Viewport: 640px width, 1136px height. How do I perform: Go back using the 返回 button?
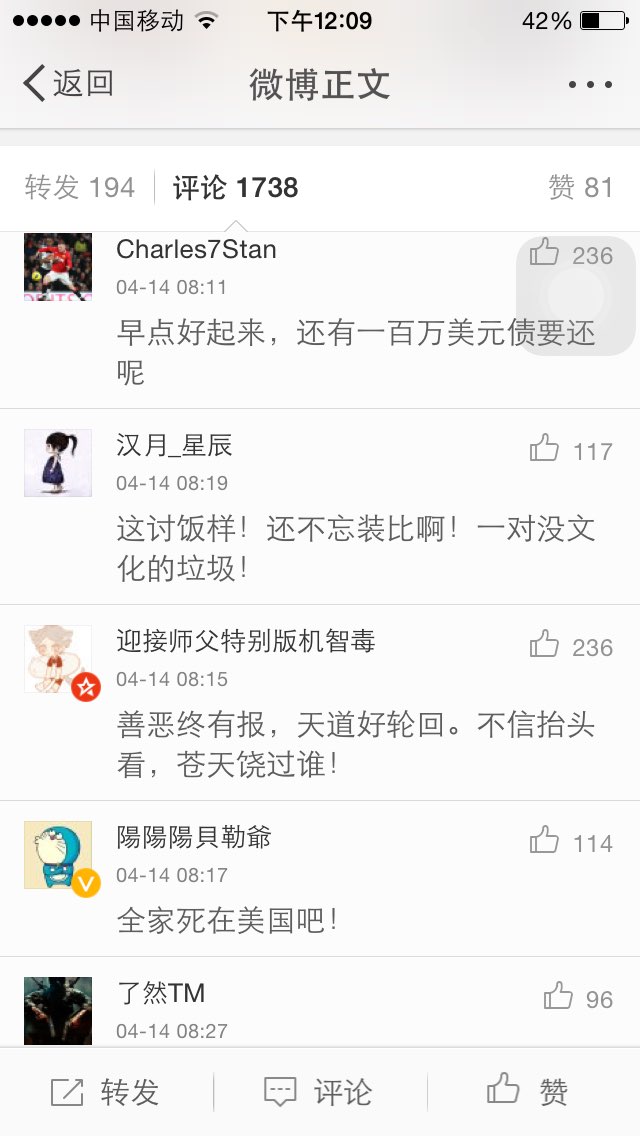pos(68,83)
